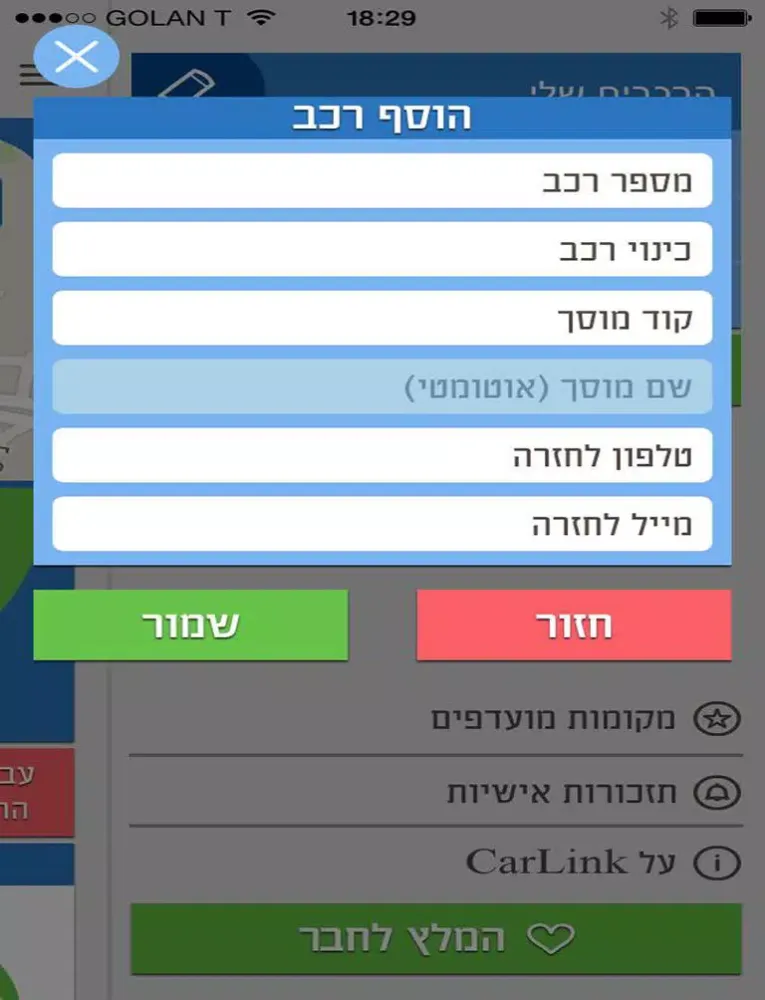This screenshot has height=1000, width=765.
Task: Select the מייל לחזרה field
Action: tap(382, 524)
